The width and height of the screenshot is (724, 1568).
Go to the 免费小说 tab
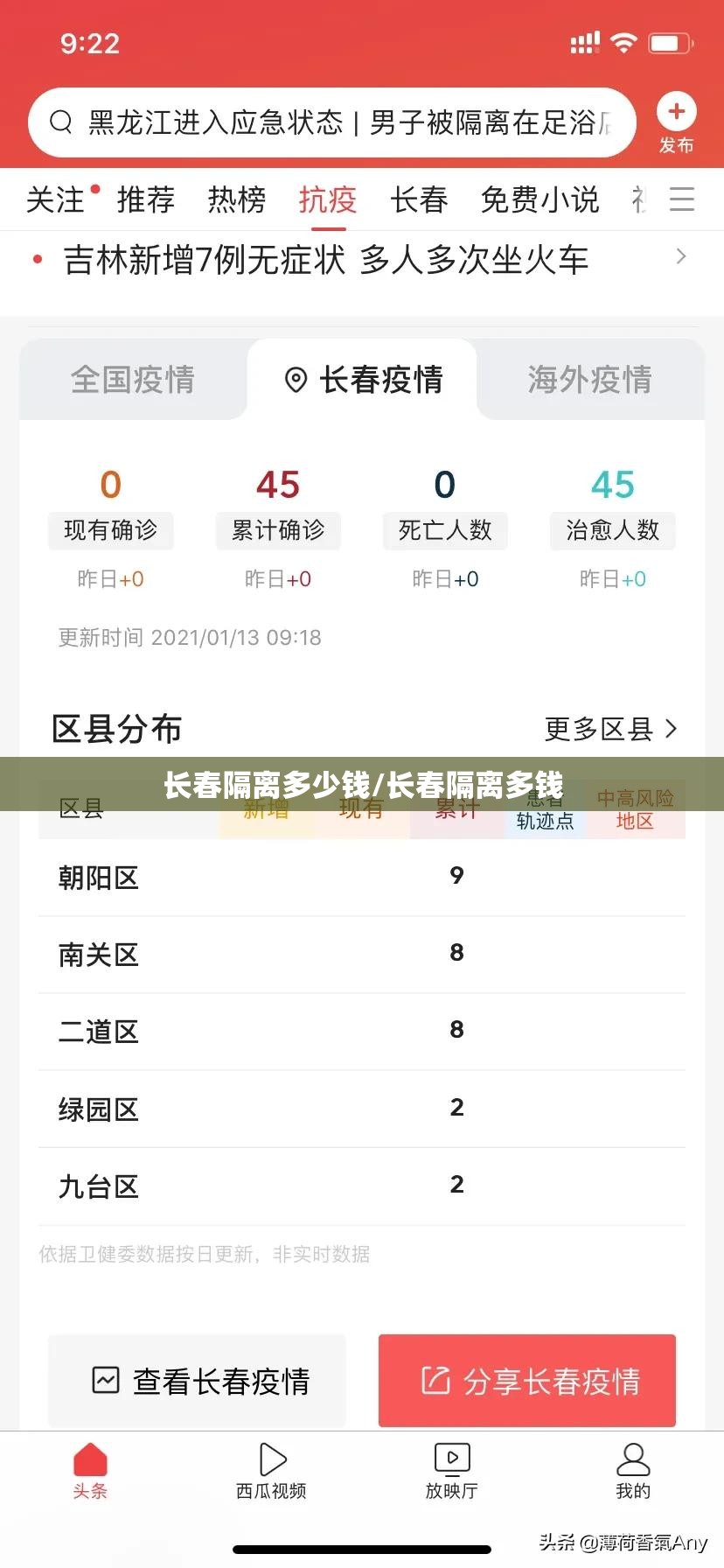(x=540, y=200)
